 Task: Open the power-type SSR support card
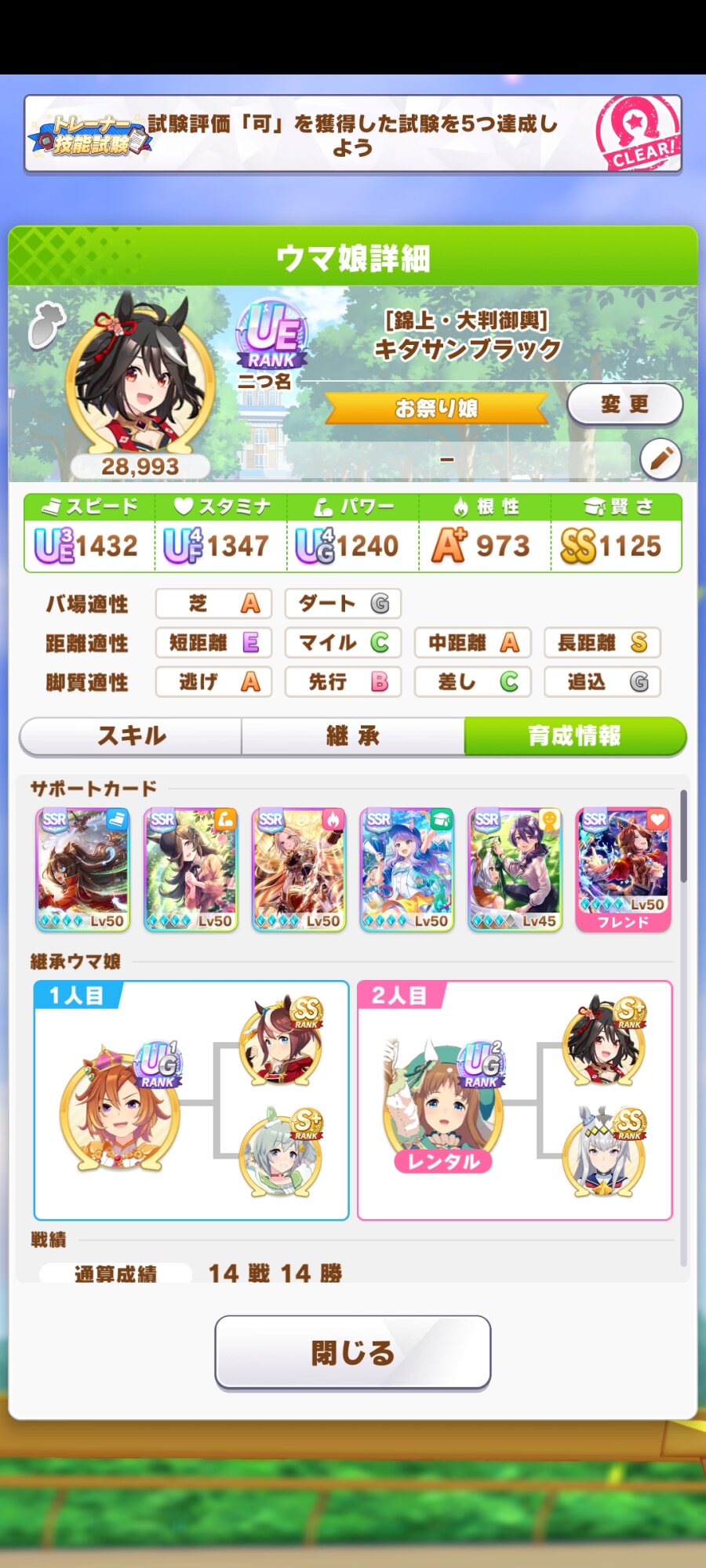point(191,869)
